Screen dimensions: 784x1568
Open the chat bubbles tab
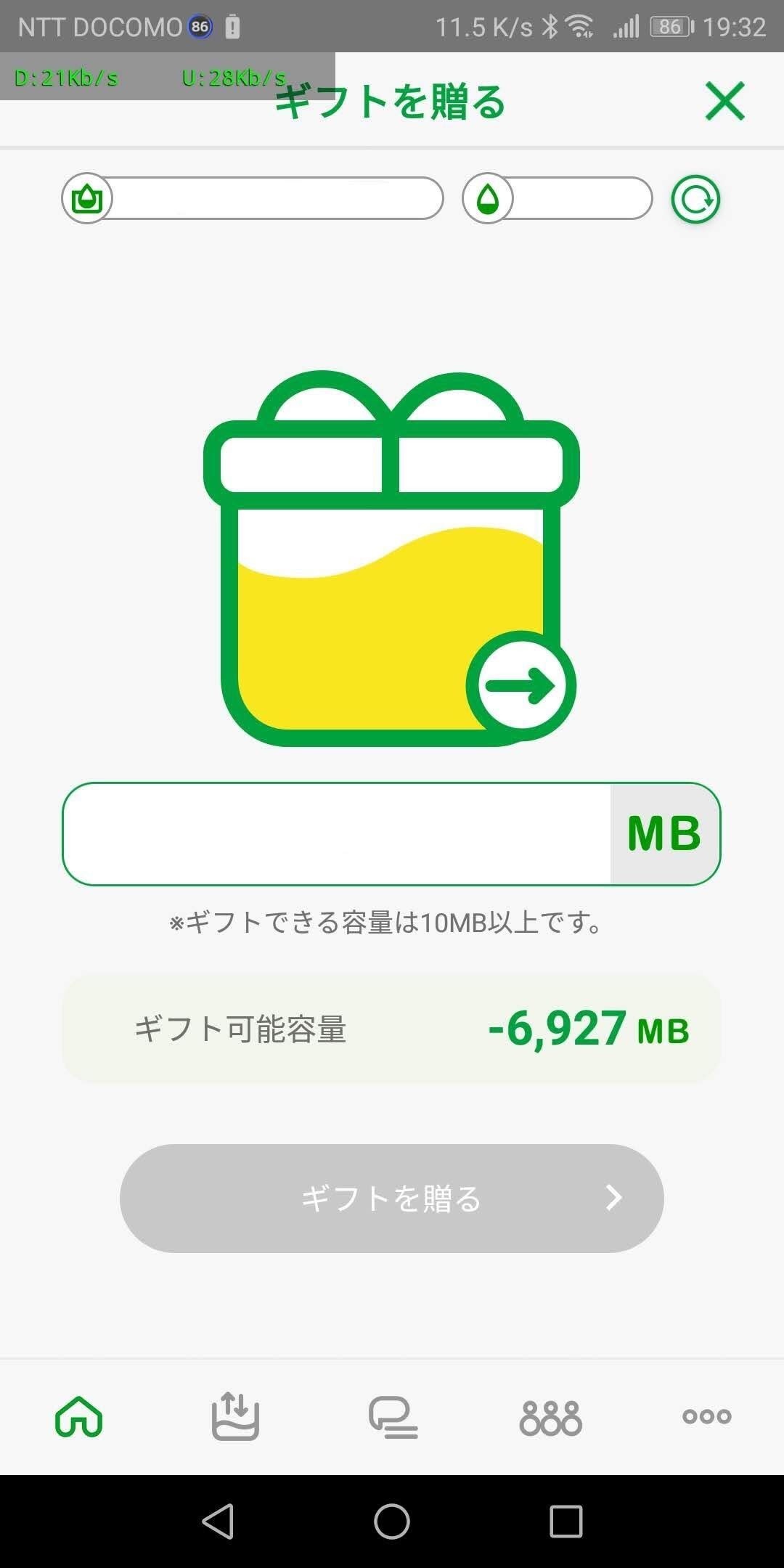coord(393,1416)
